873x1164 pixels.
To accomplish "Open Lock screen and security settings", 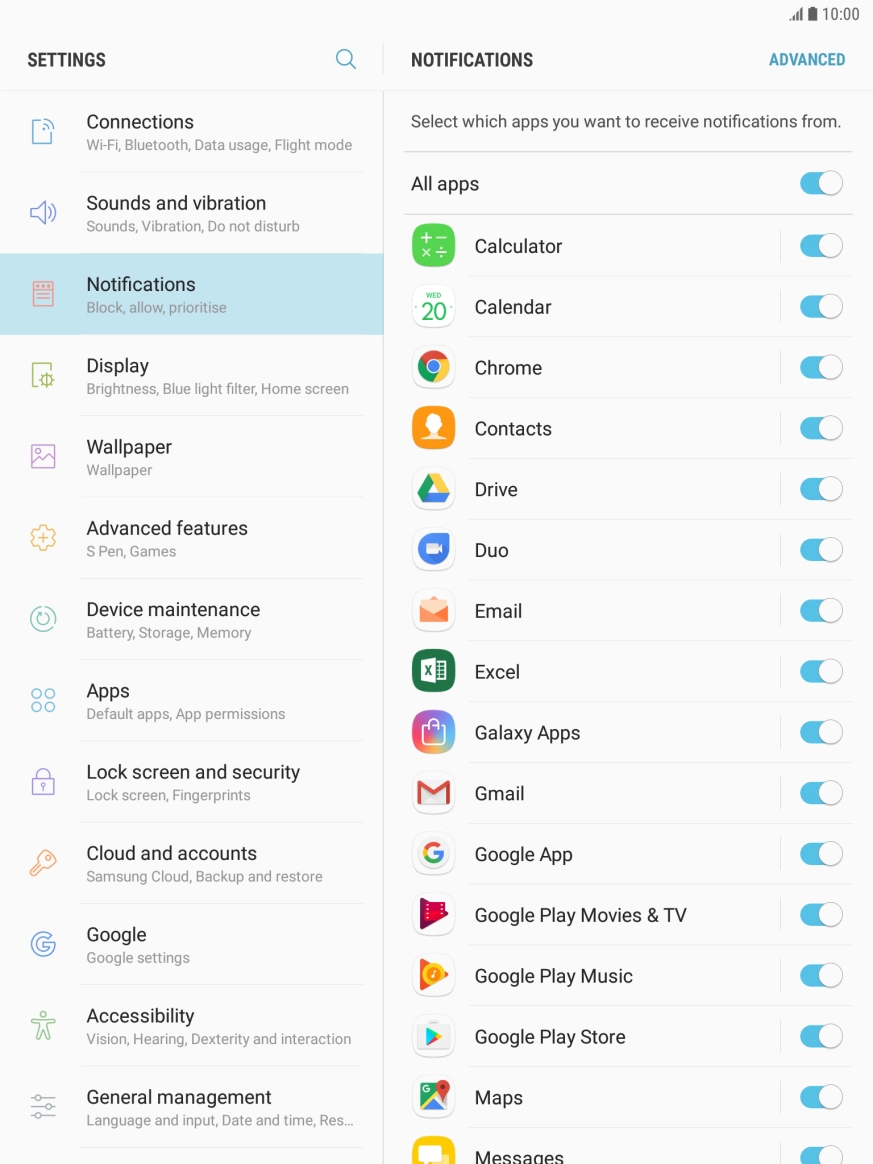I will [x=192, y=781].
